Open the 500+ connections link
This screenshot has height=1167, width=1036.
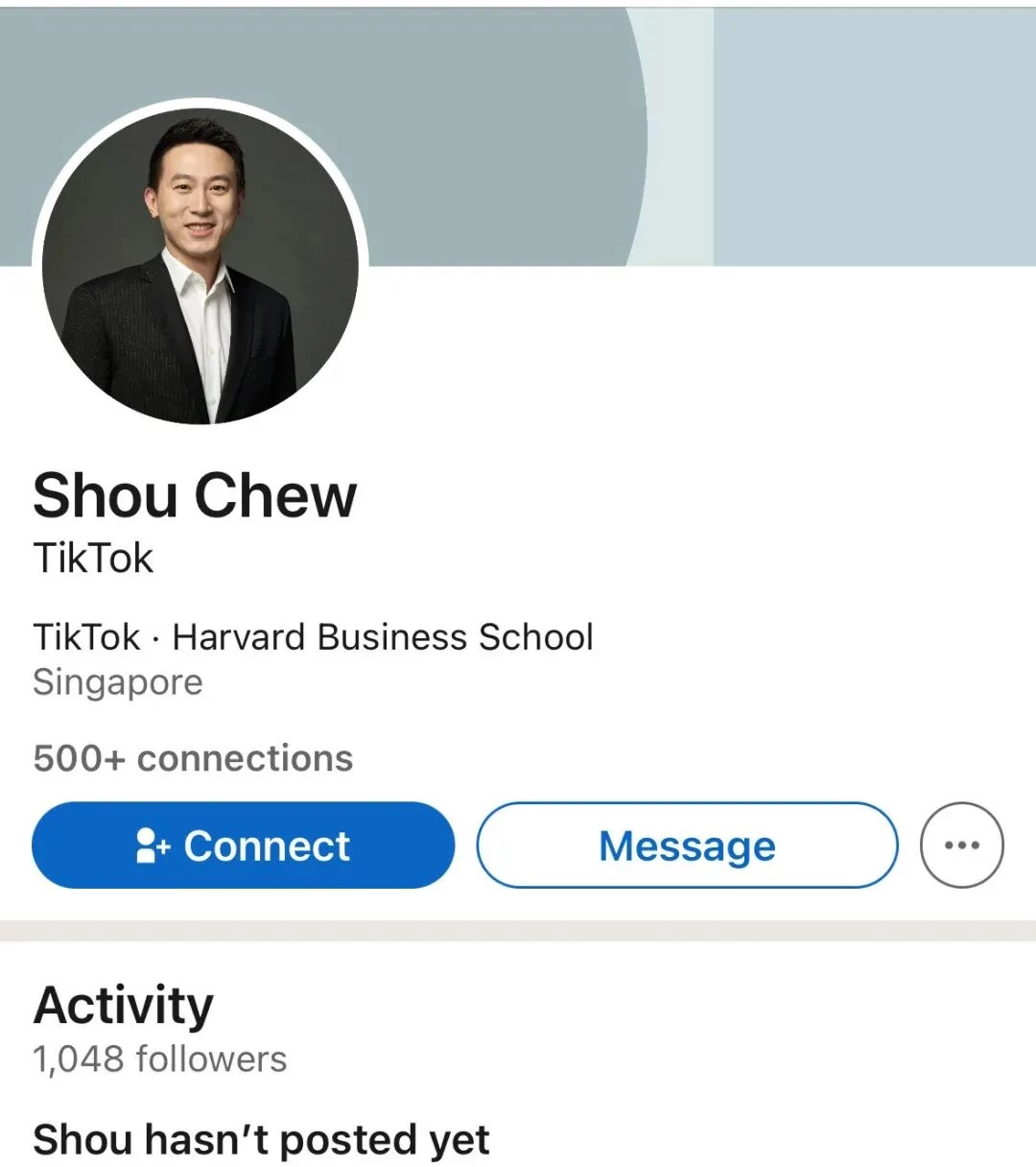click(x=193, y=758)
